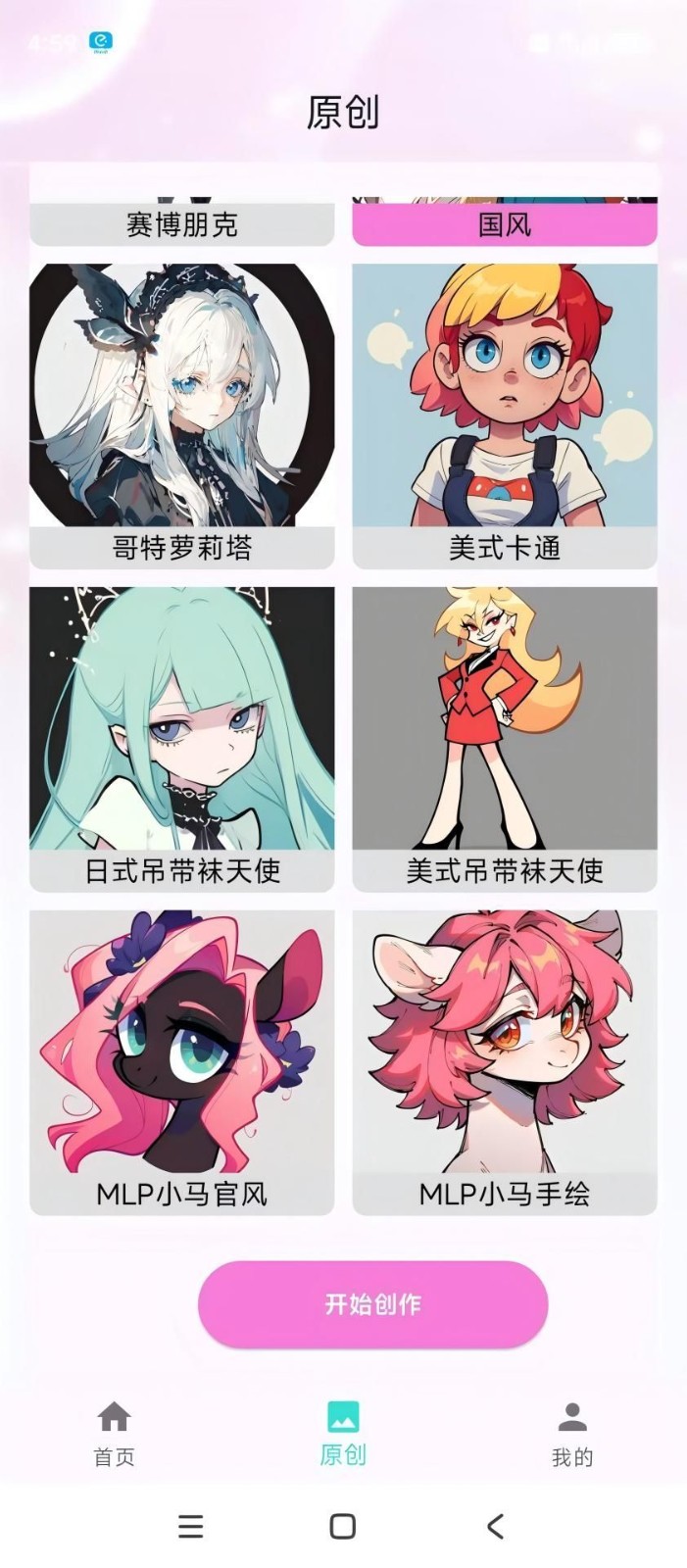Select the 国风 style card
The height and width of the screenshot is (1568, 687).
[x=505, y=224]
